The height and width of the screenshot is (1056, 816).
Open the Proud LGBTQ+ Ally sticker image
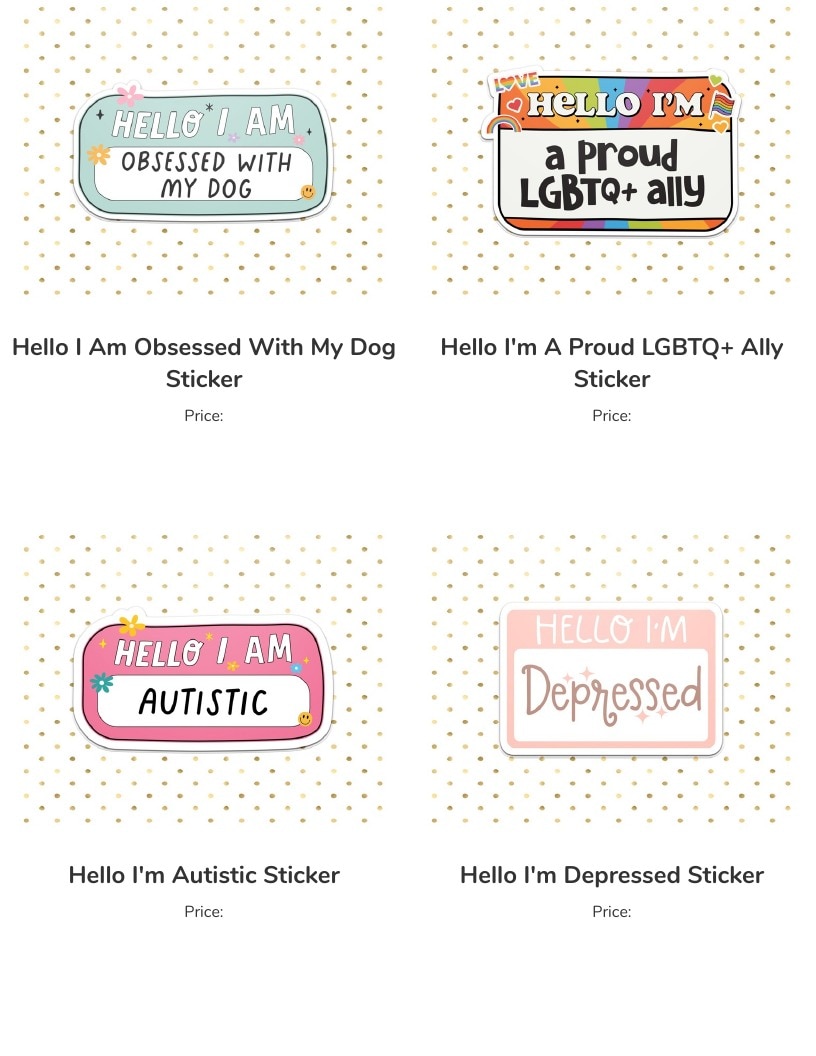(x=612, y=152)
